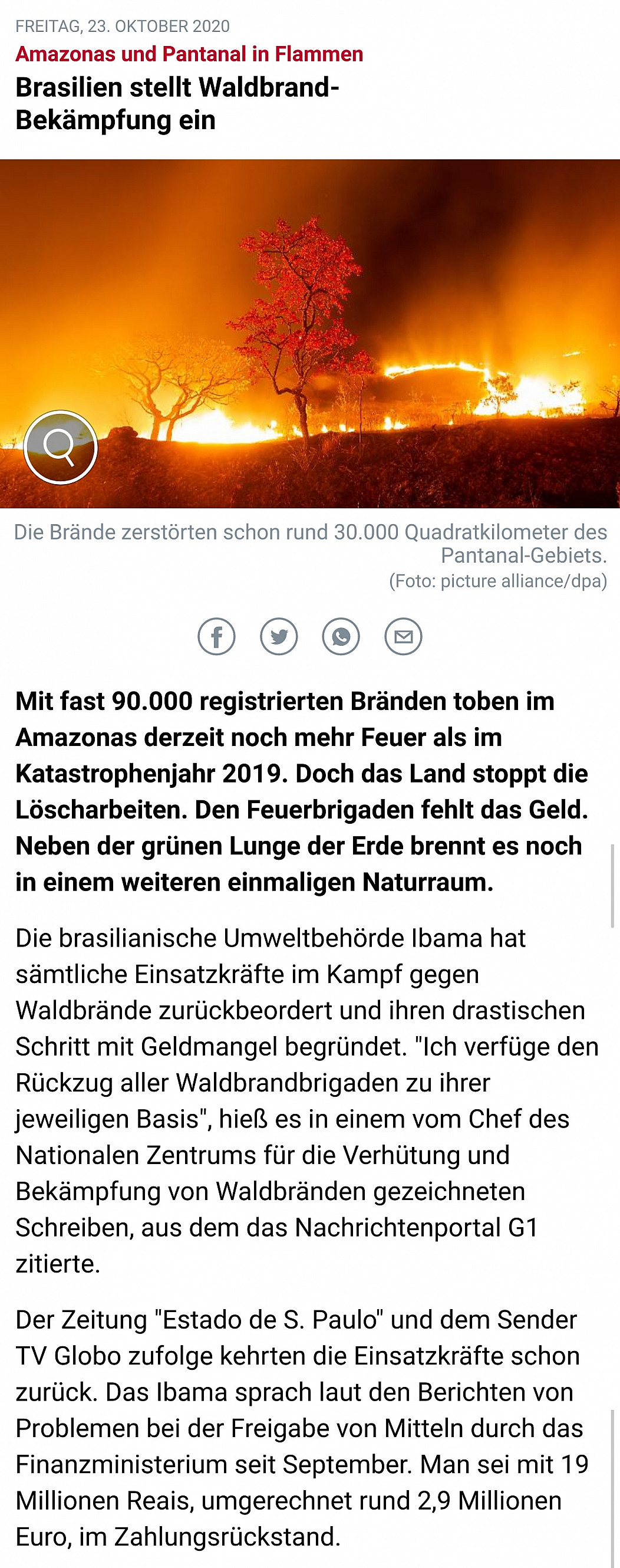The image size is (620, 1568).
Task: Share the article on Twitter
Action: (279, 637)
